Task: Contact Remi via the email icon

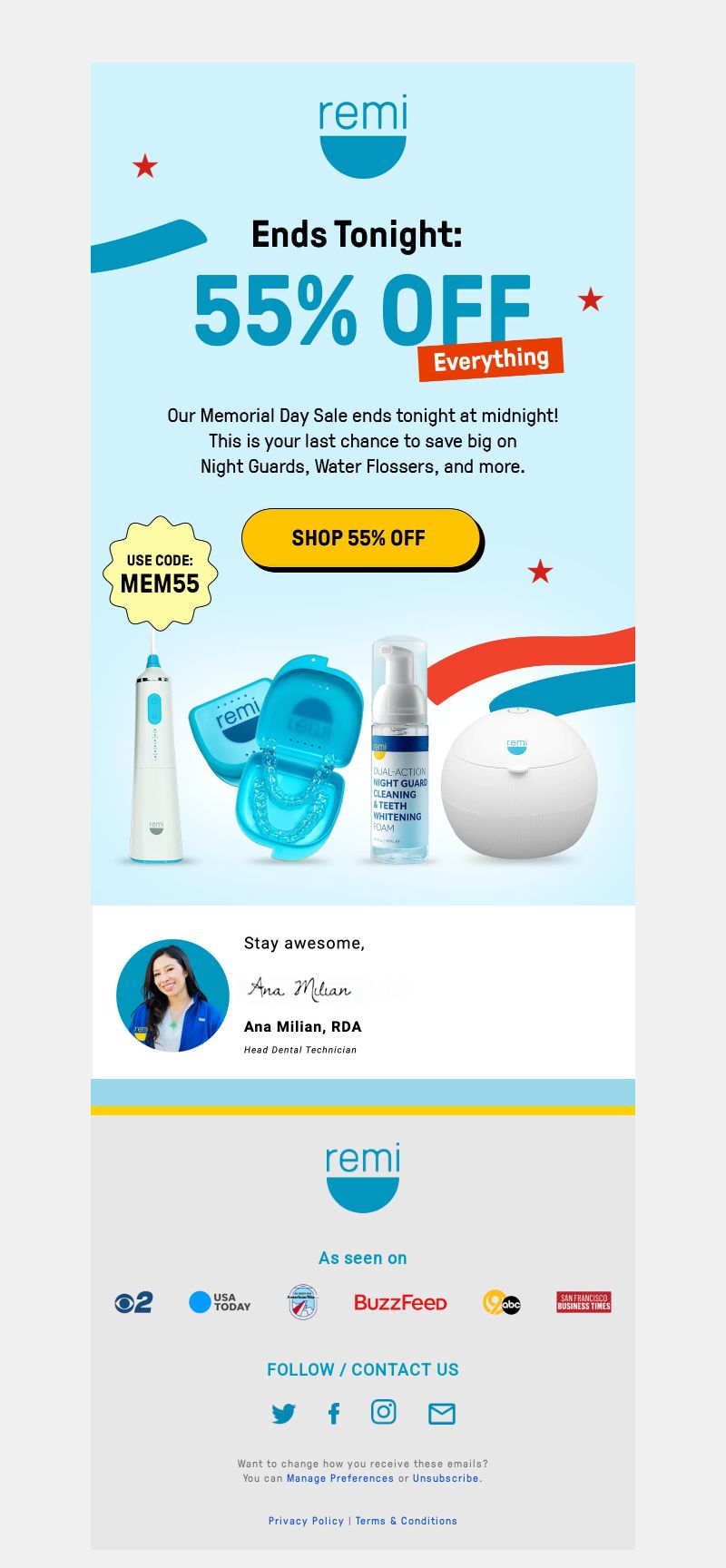Action: [x=442, y=1414]
